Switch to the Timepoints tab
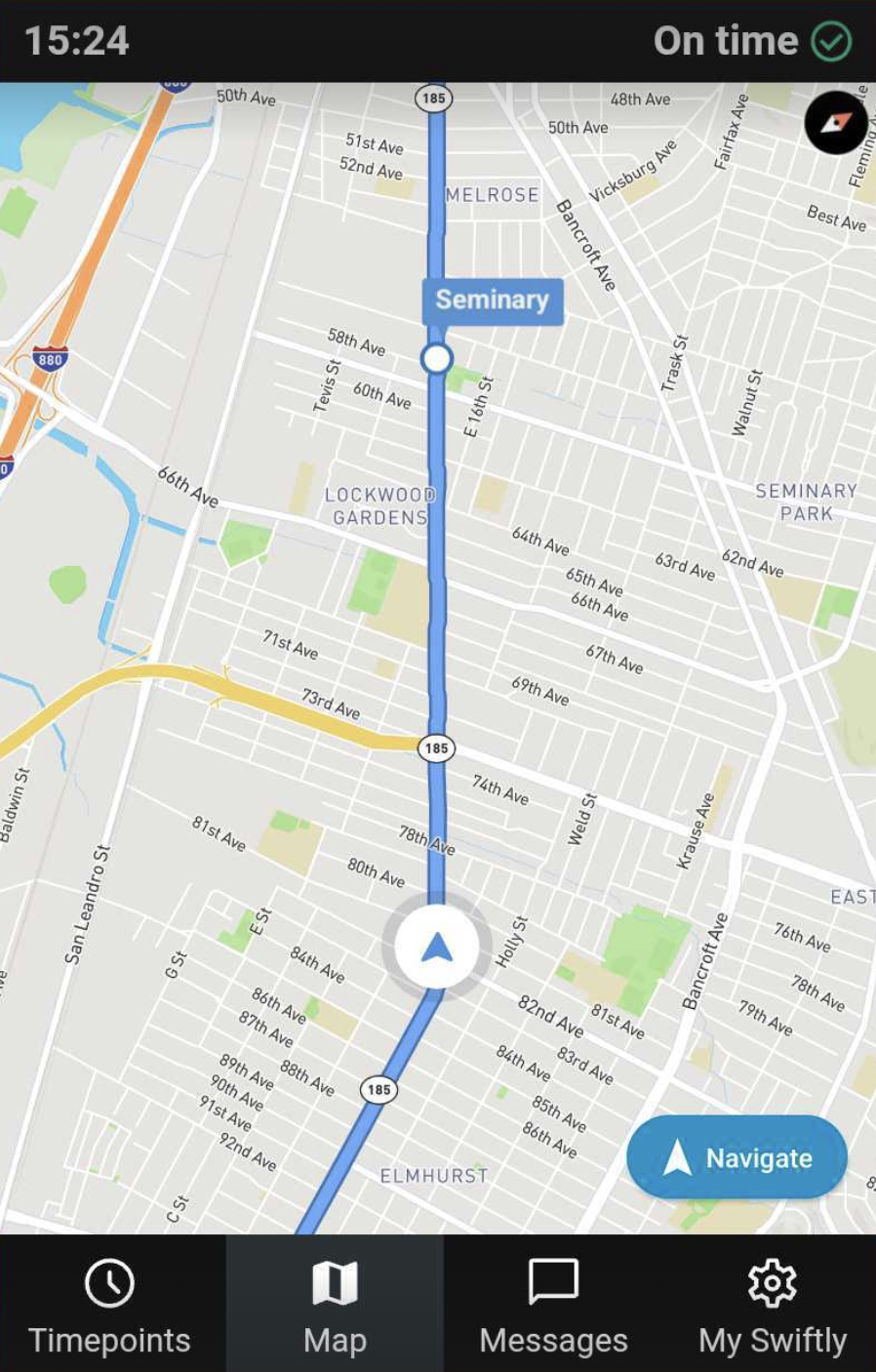 coord(109,1305)
